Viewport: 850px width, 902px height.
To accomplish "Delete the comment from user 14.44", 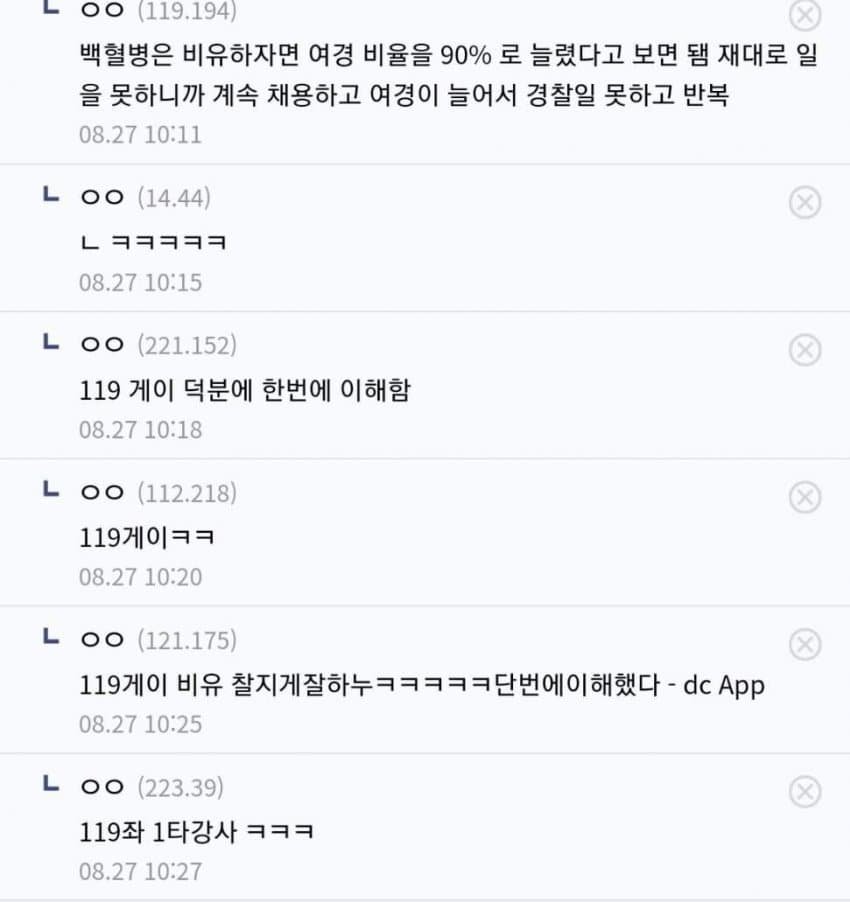I will [805, 203].
